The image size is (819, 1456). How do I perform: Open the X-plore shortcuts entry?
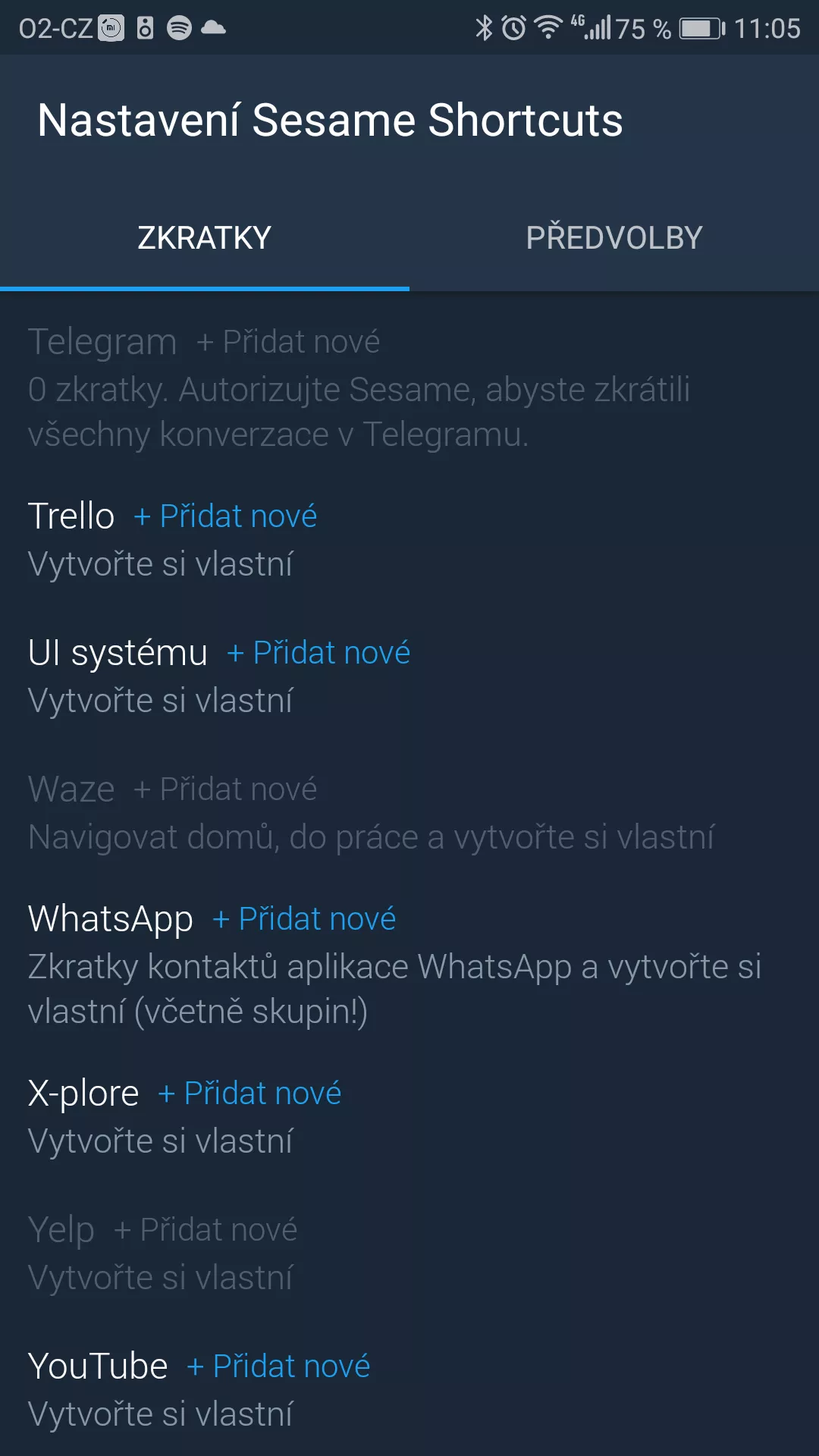[409, 1117]
